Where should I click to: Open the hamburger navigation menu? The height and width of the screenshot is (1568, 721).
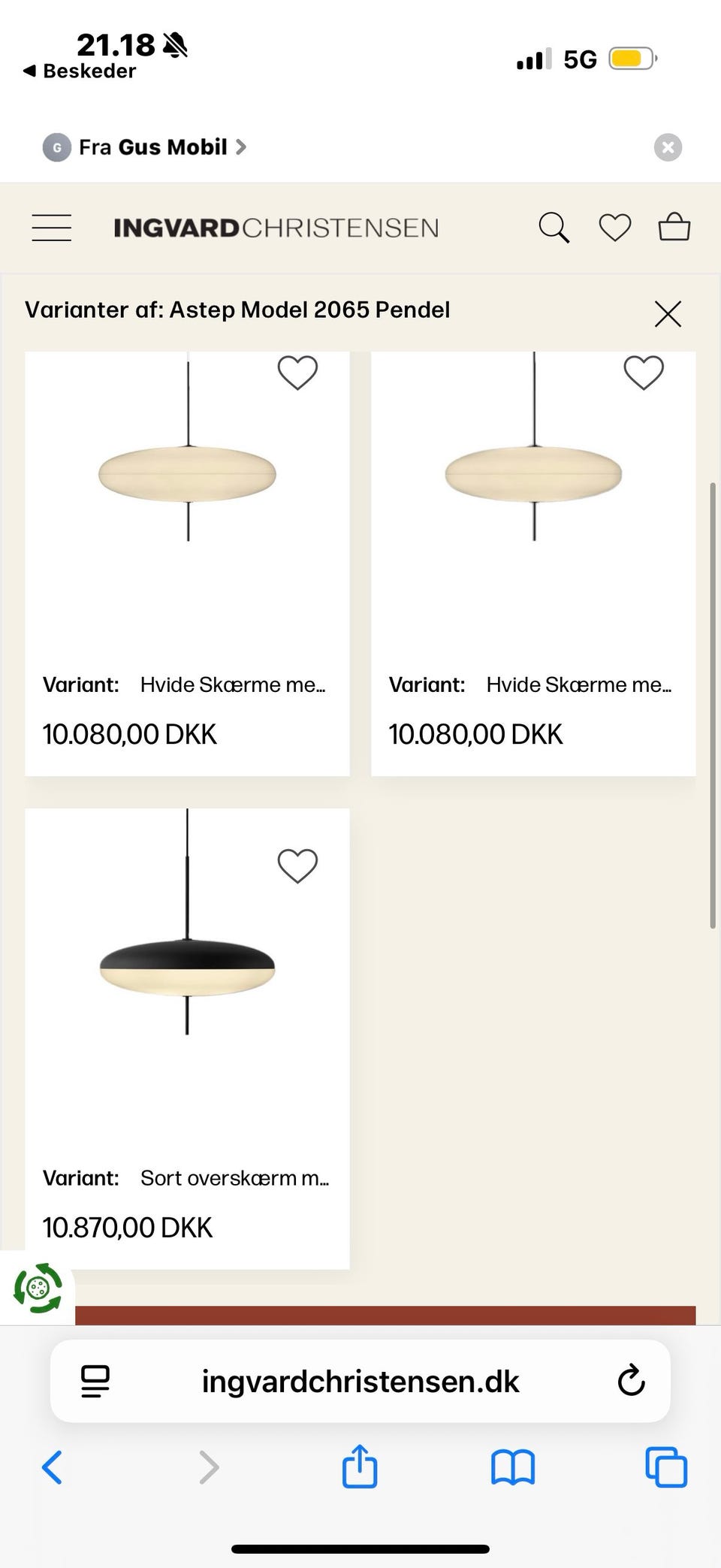pos(51,227)
